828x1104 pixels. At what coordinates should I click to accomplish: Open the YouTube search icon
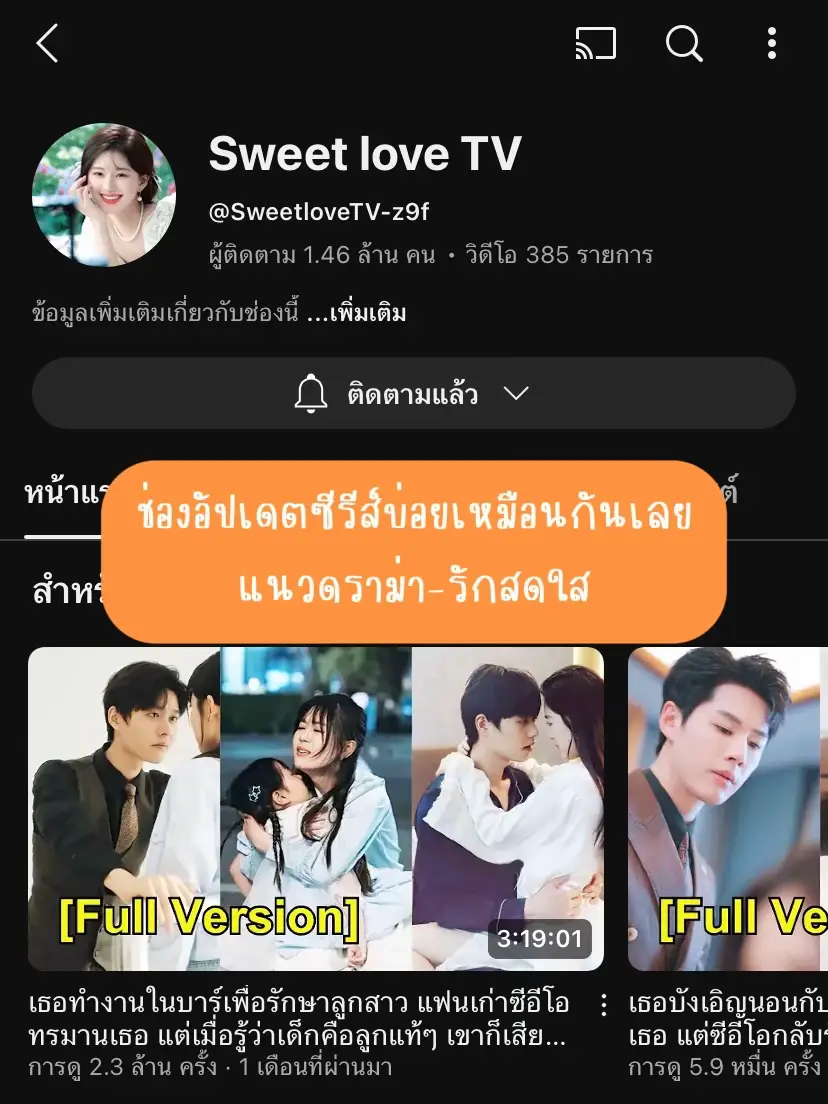click(x=683, y=44)
